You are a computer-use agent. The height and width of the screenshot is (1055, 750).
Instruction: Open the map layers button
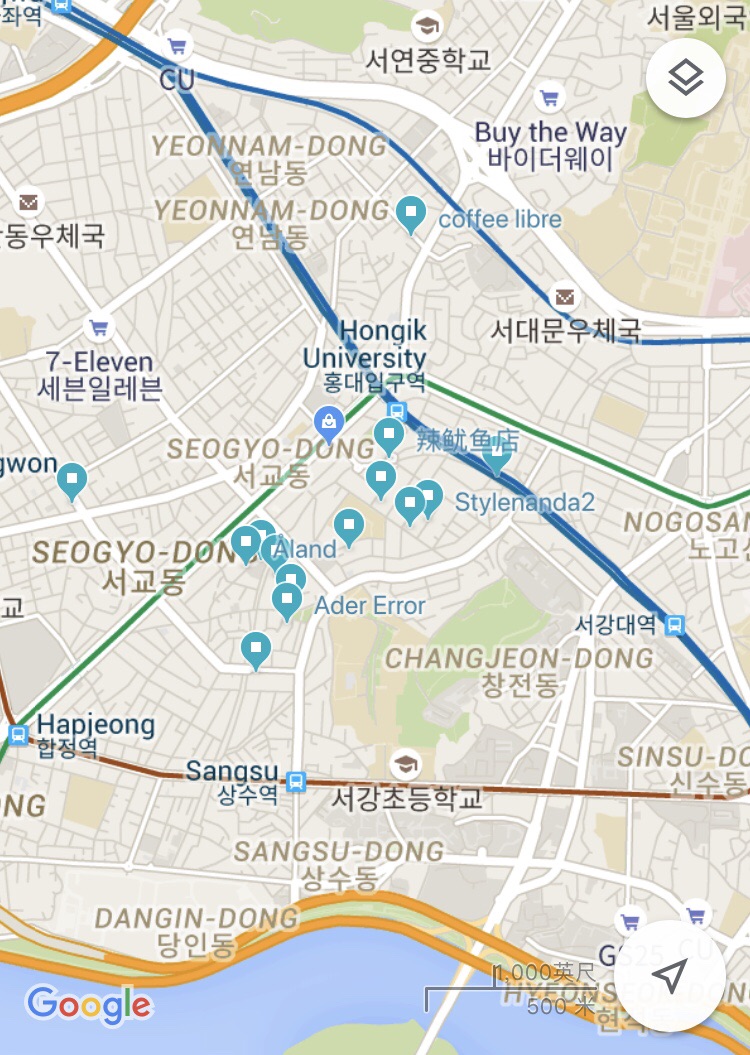(685, 78)
